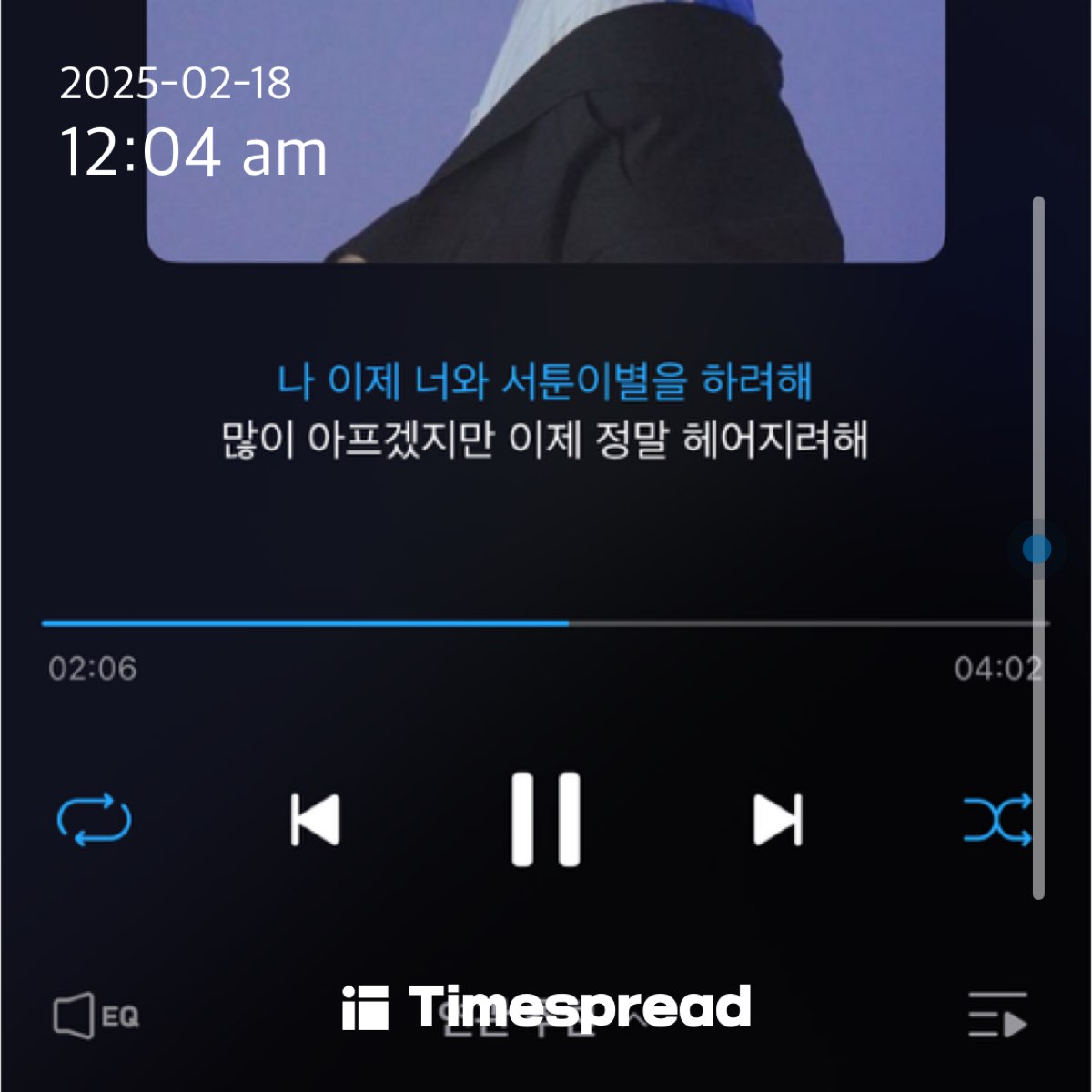This screenshot has height=1092, width=1092.
Task: Pause the currently playing song
Action: point(545,820)
